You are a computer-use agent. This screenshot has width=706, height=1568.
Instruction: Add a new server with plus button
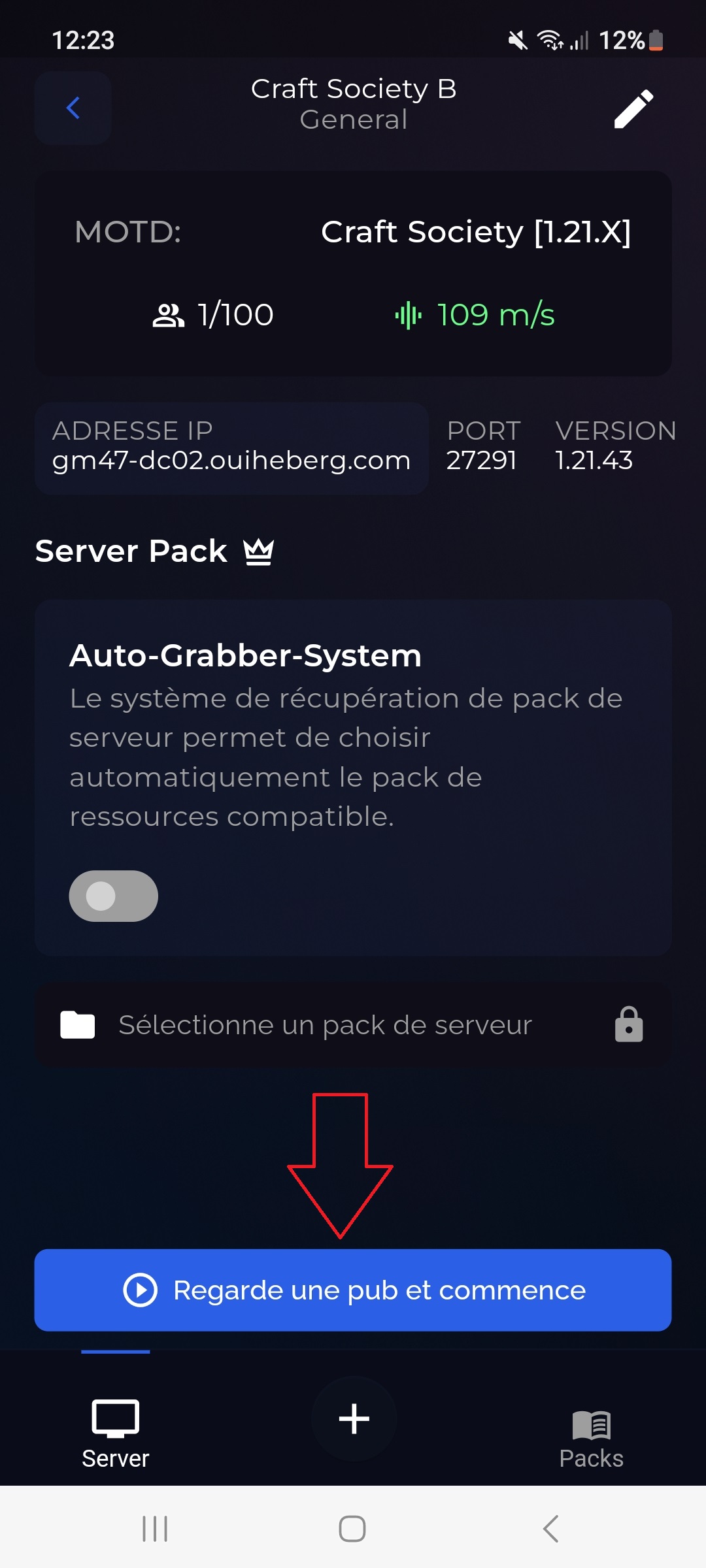pyautogui.click(x=354, y=1418)
